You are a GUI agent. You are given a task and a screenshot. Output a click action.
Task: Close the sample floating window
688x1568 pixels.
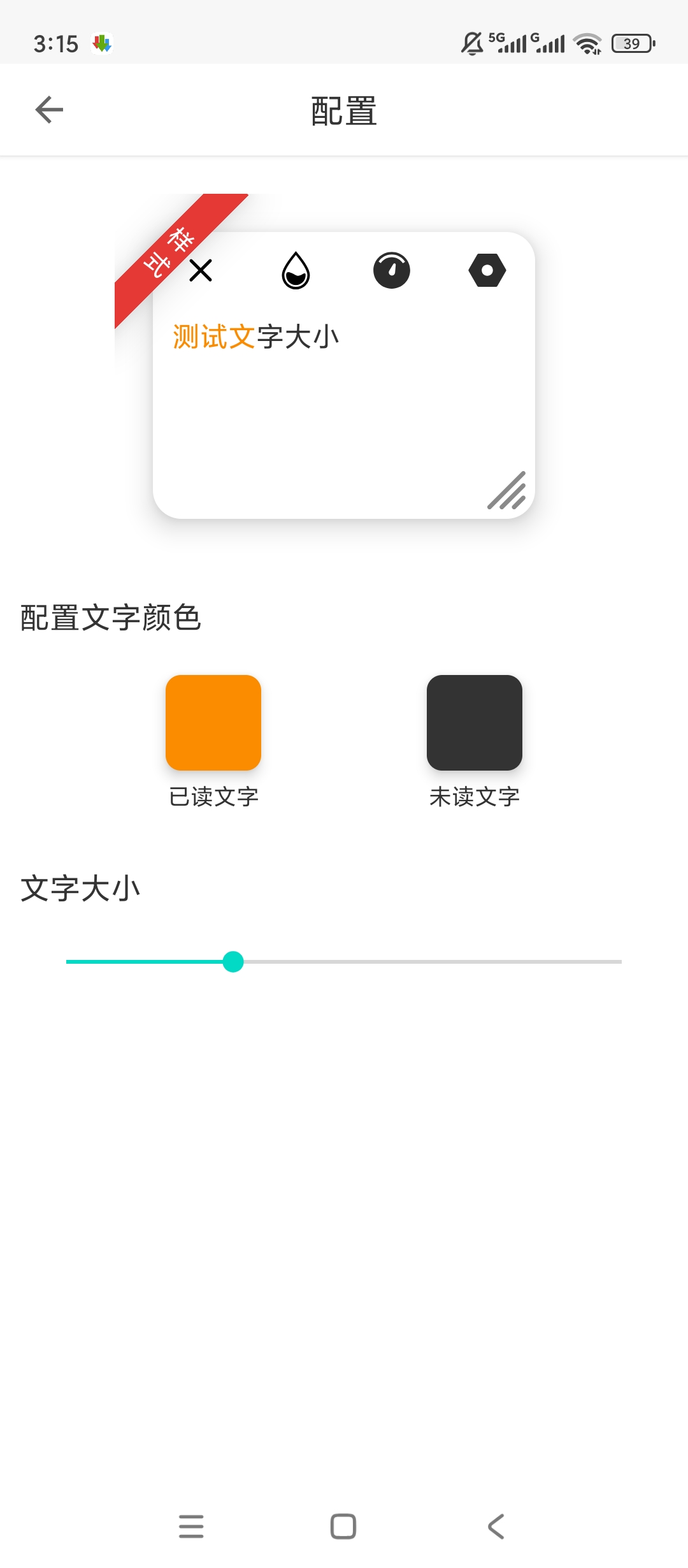click(x=201, y=270)
